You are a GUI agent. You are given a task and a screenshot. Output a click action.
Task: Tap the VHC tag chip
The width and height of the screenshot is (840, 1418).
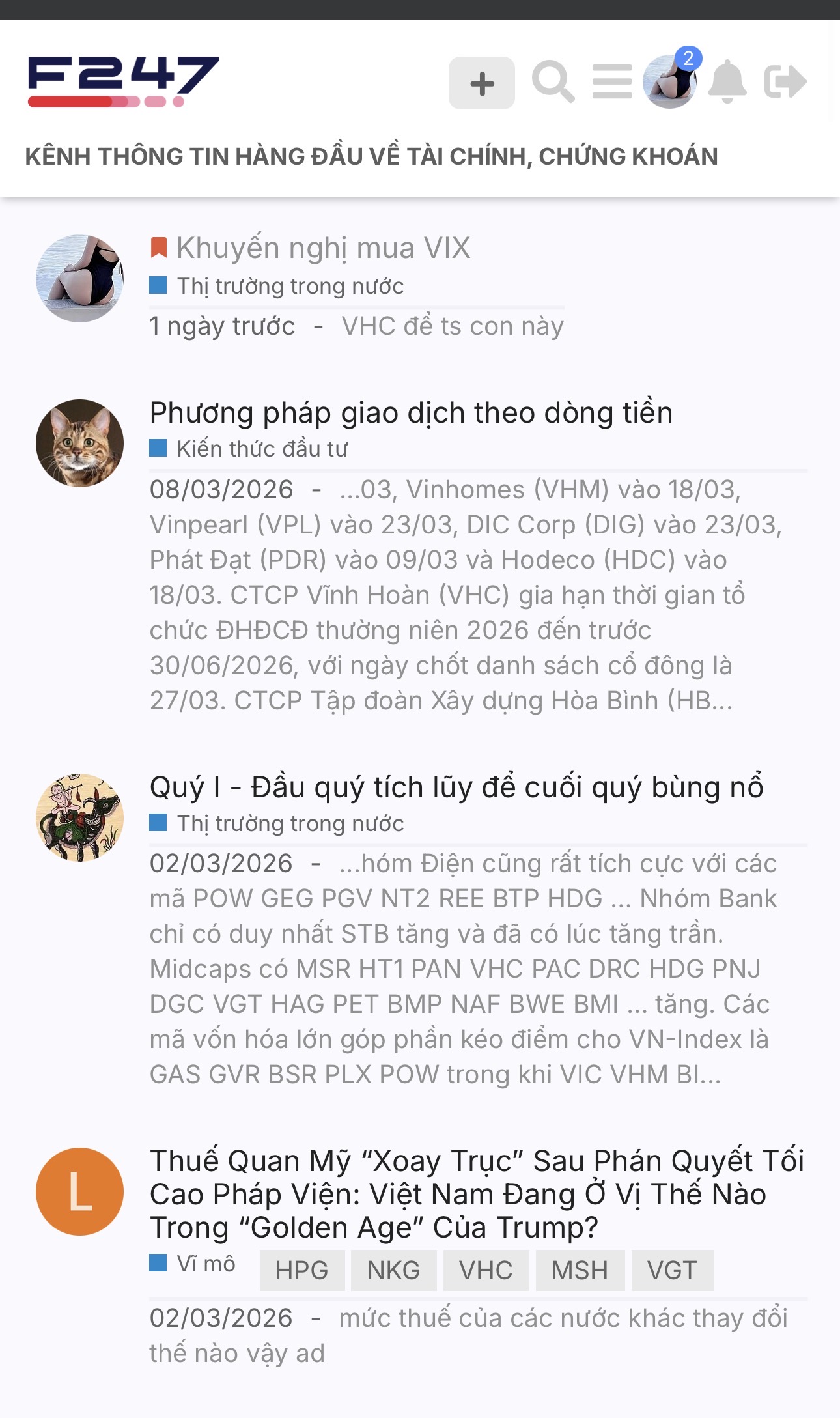pos(486,1270)
